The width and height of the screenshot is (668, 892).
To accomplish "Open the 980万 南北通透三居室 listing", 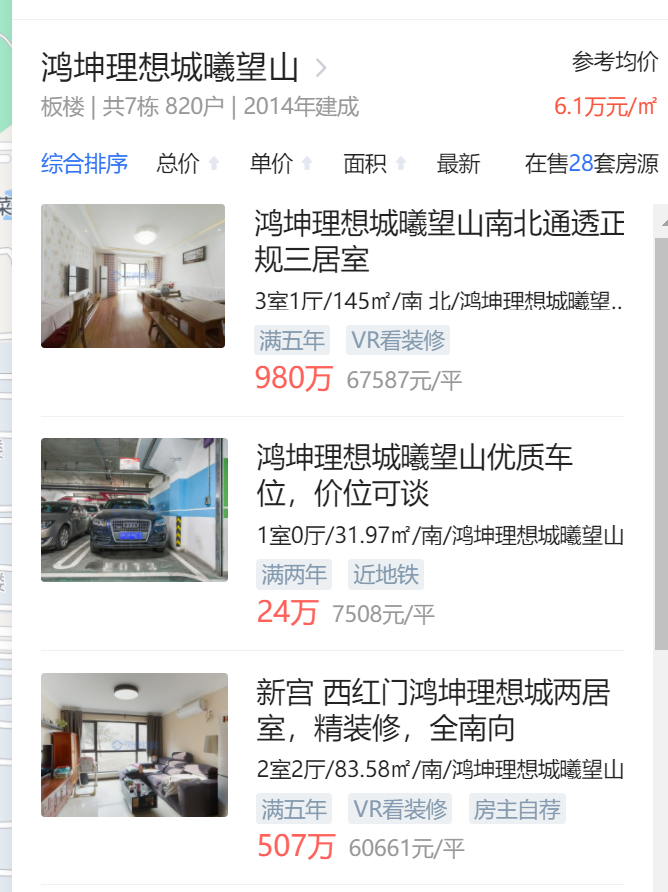I will (x=438, y=241).
